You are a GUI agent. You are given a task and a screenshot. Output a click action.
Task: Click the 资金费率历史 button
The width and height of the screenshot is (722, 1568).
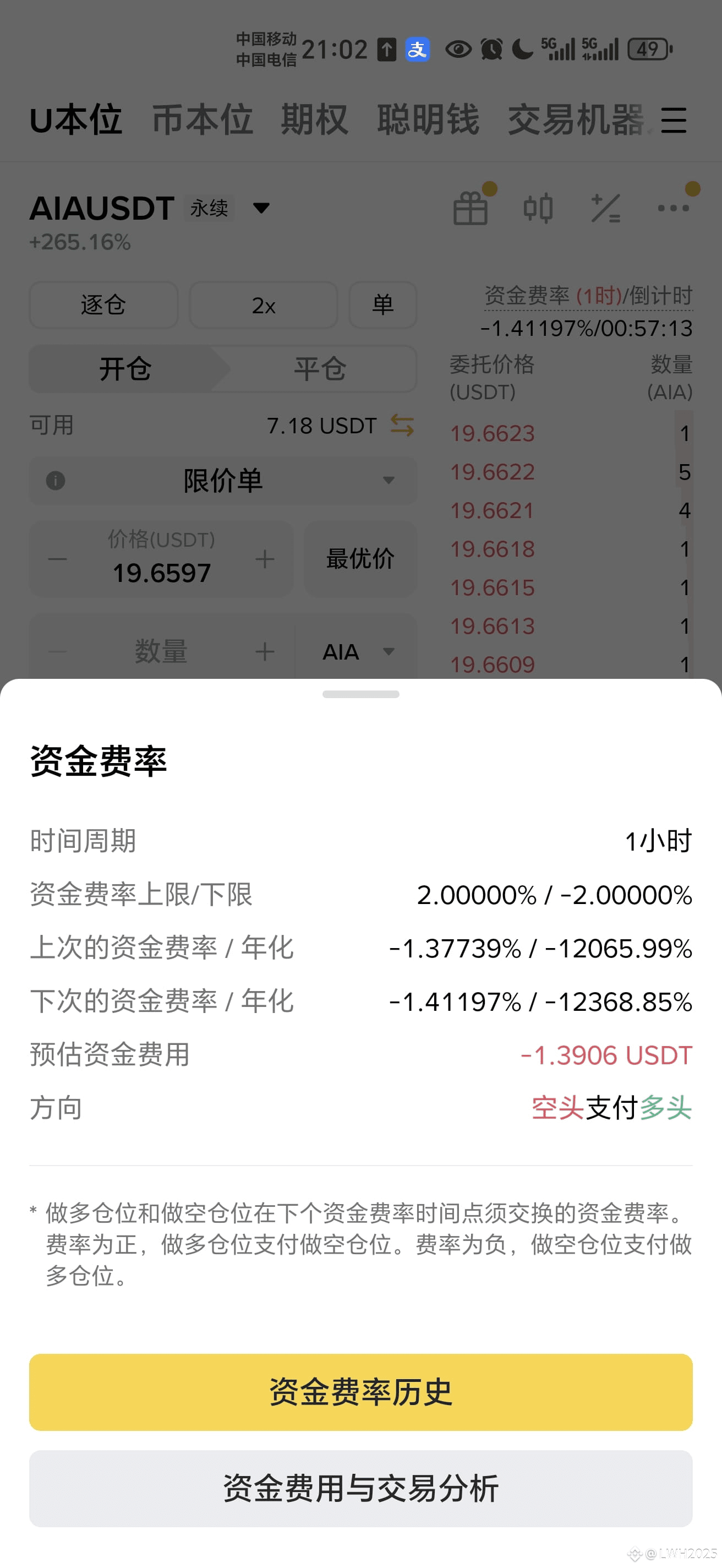(360, 1392)
